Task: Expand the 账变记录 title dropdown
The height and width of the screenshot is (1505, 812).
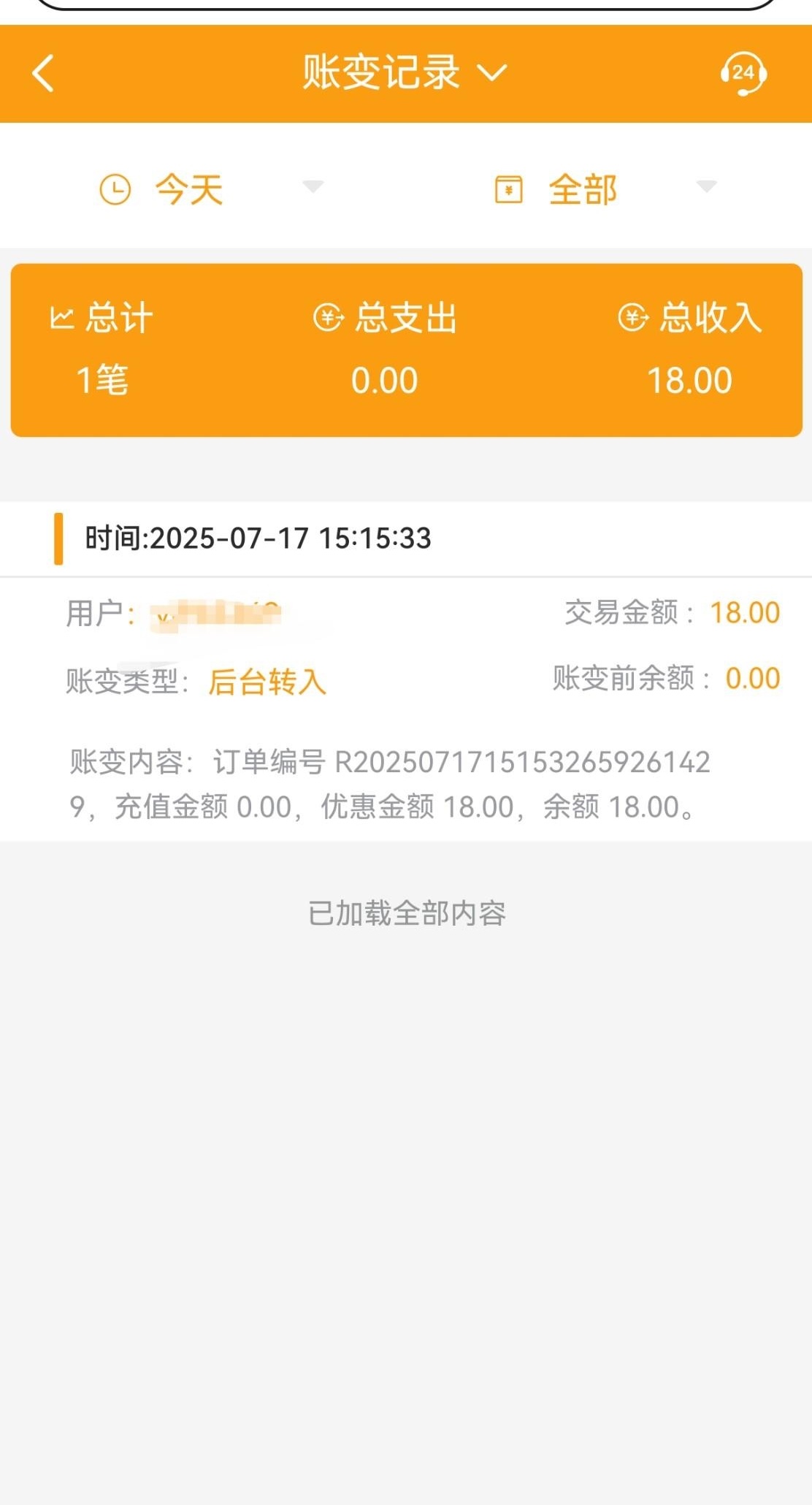Action: (x=494, y=73)
